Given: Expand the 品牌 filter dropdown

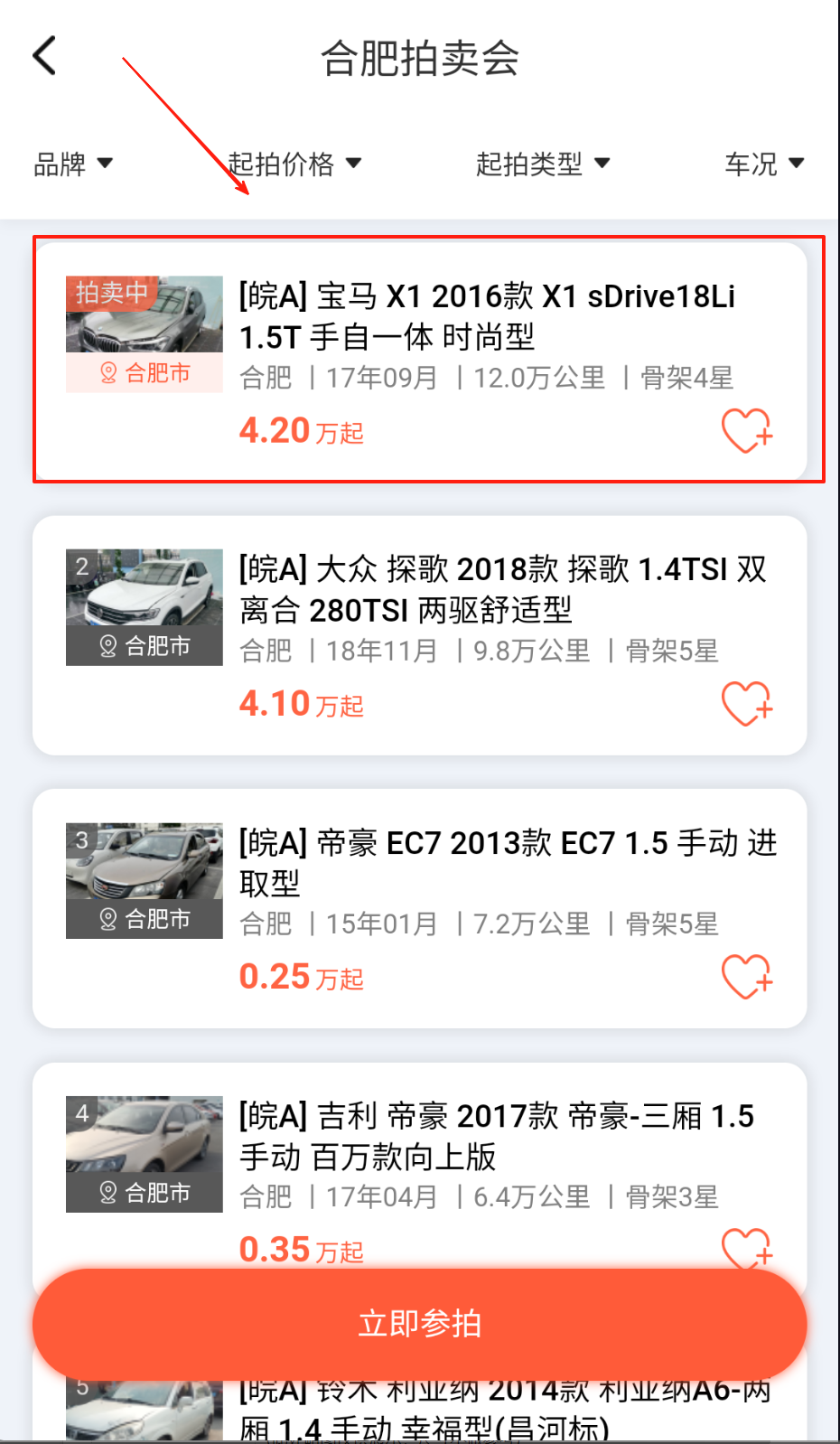Looking at the screenshot, I should (73, 164).
